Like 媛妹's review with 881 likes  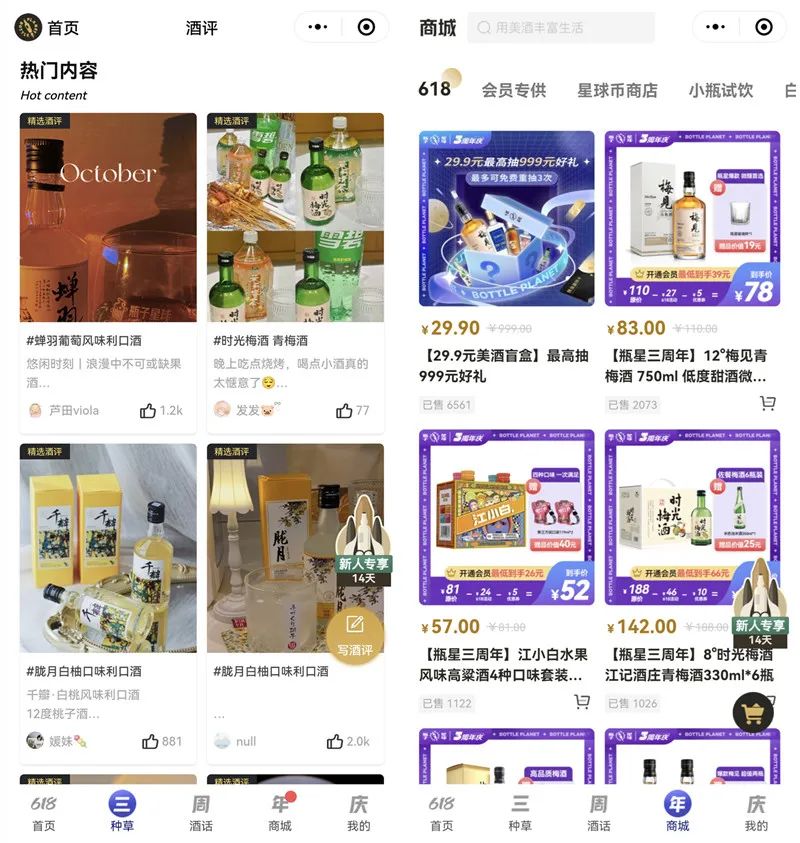[150, 741]
